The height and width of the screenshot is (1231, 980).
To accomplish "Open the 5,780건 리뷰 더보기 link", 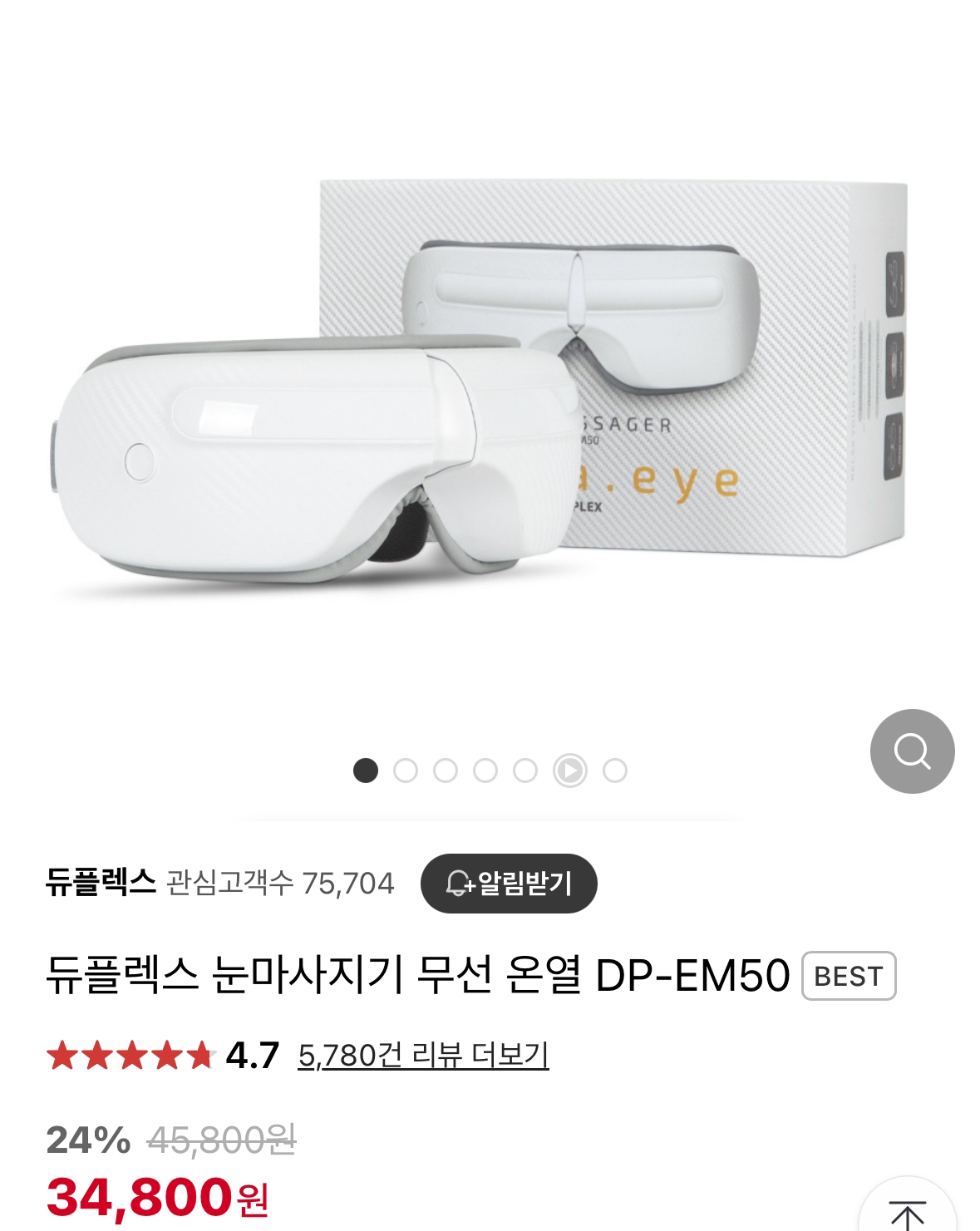I will coord(423,1056).
